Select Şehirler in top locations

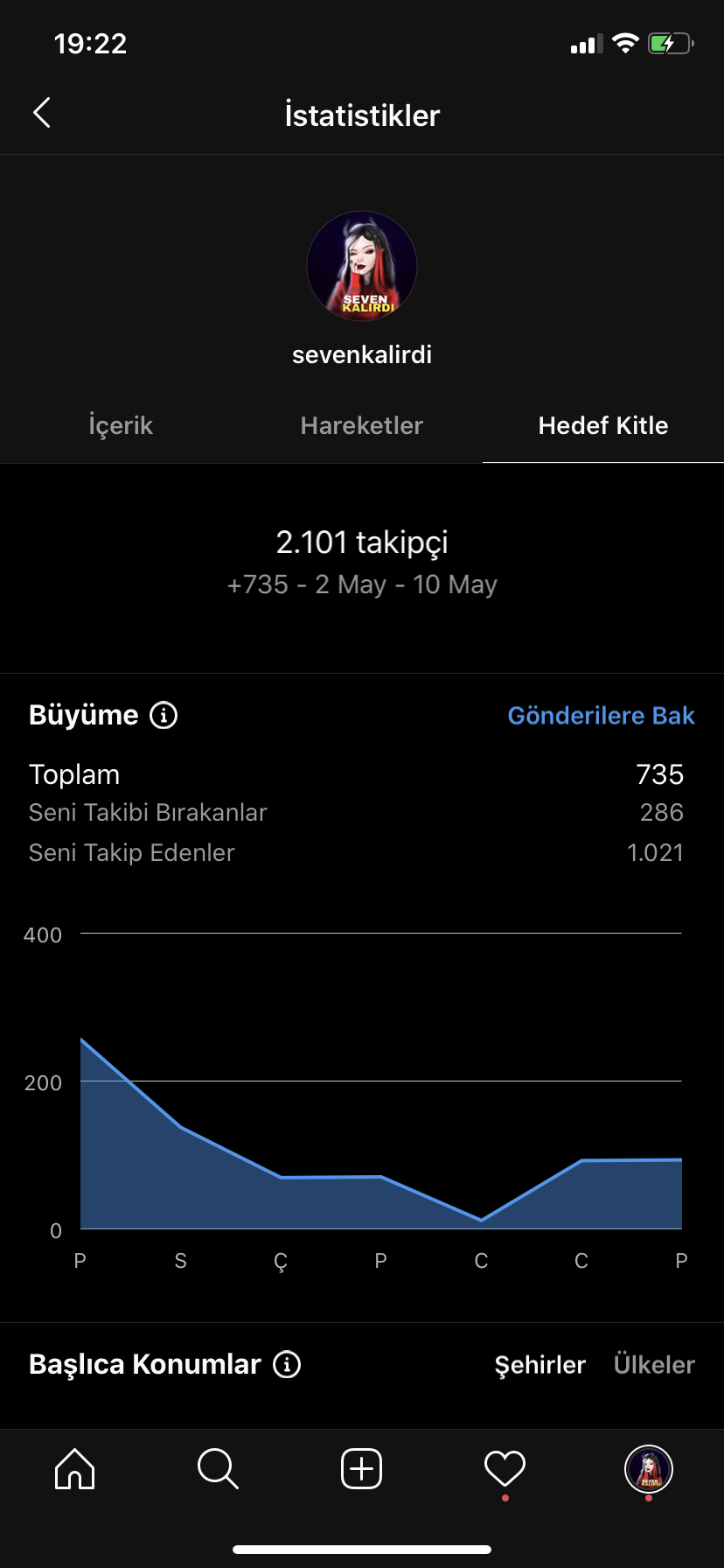[x=540, y=1365]
